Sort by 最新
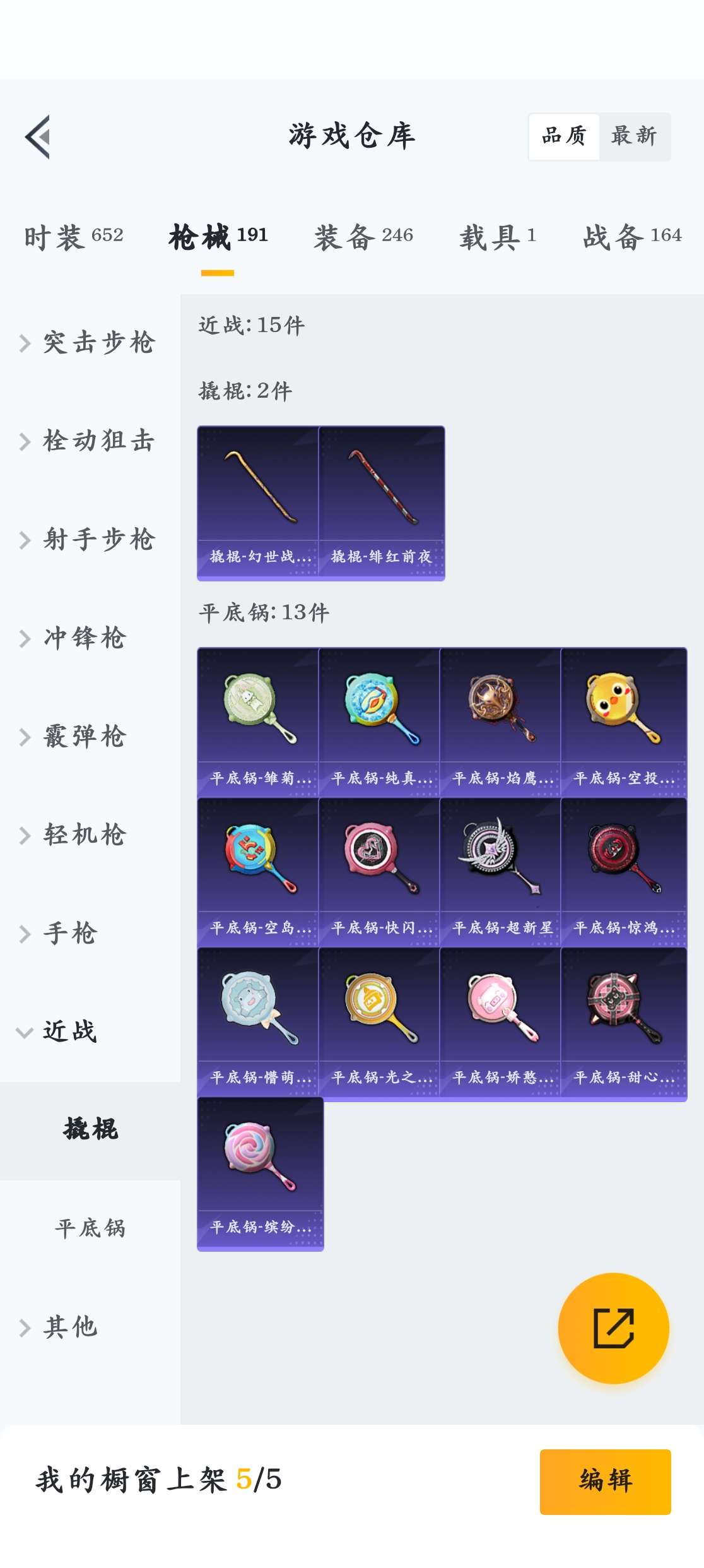This screenshot has height=1568, width=704. [x=633, y=136]
